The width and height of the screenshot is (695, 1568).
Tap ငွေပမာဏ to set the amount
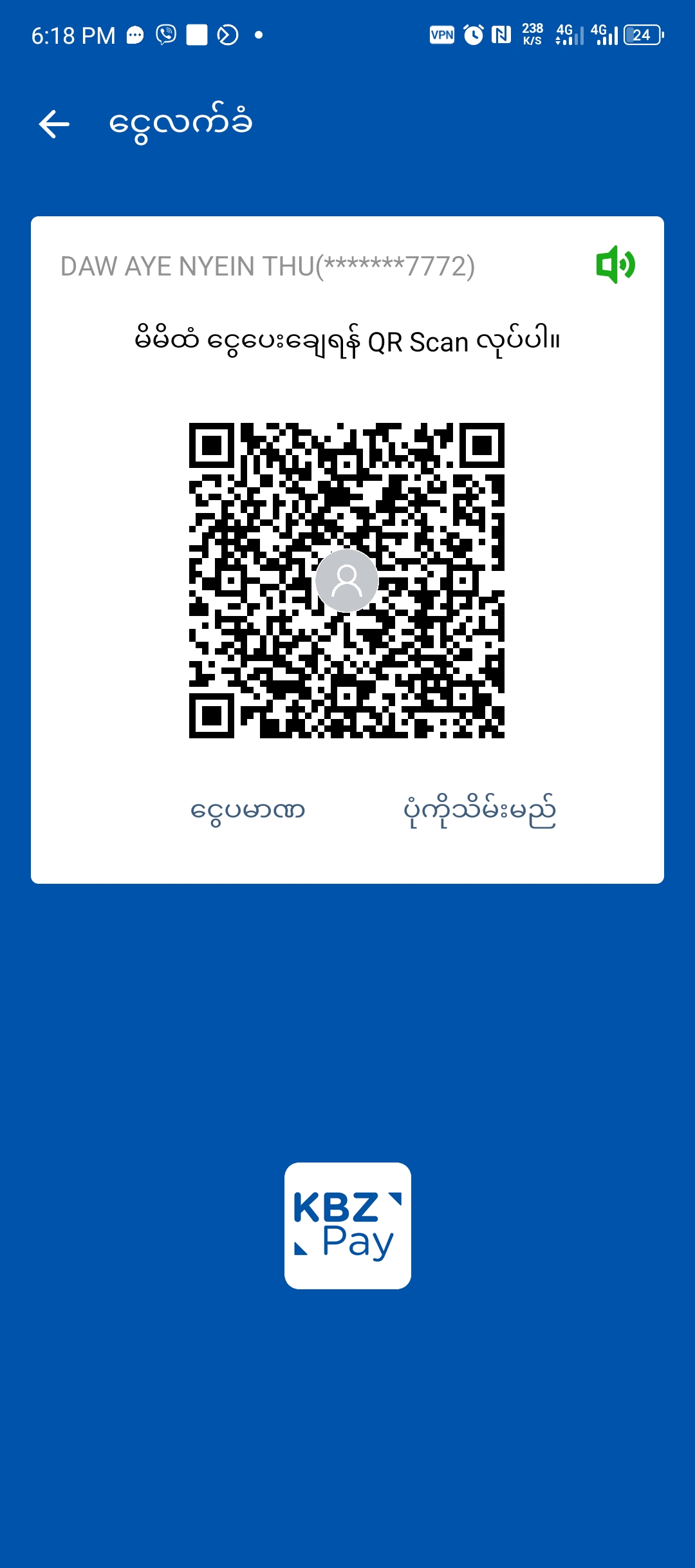tap(248, 810)
